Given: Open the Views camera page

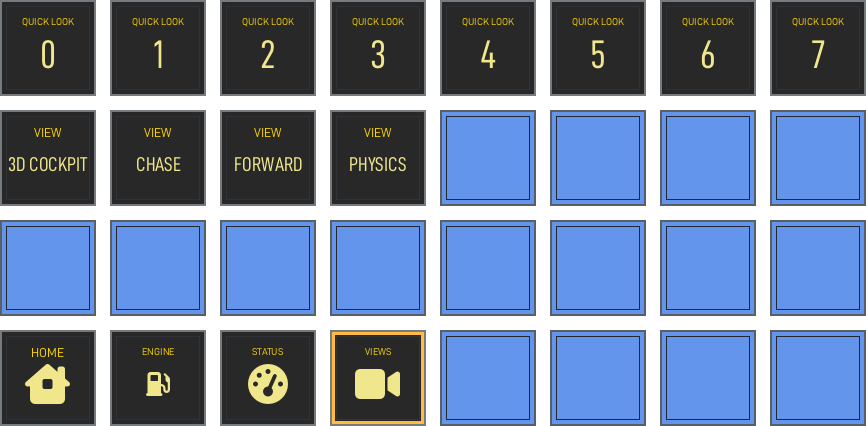Looking at the screenshot, I should (x=378, y=378).
